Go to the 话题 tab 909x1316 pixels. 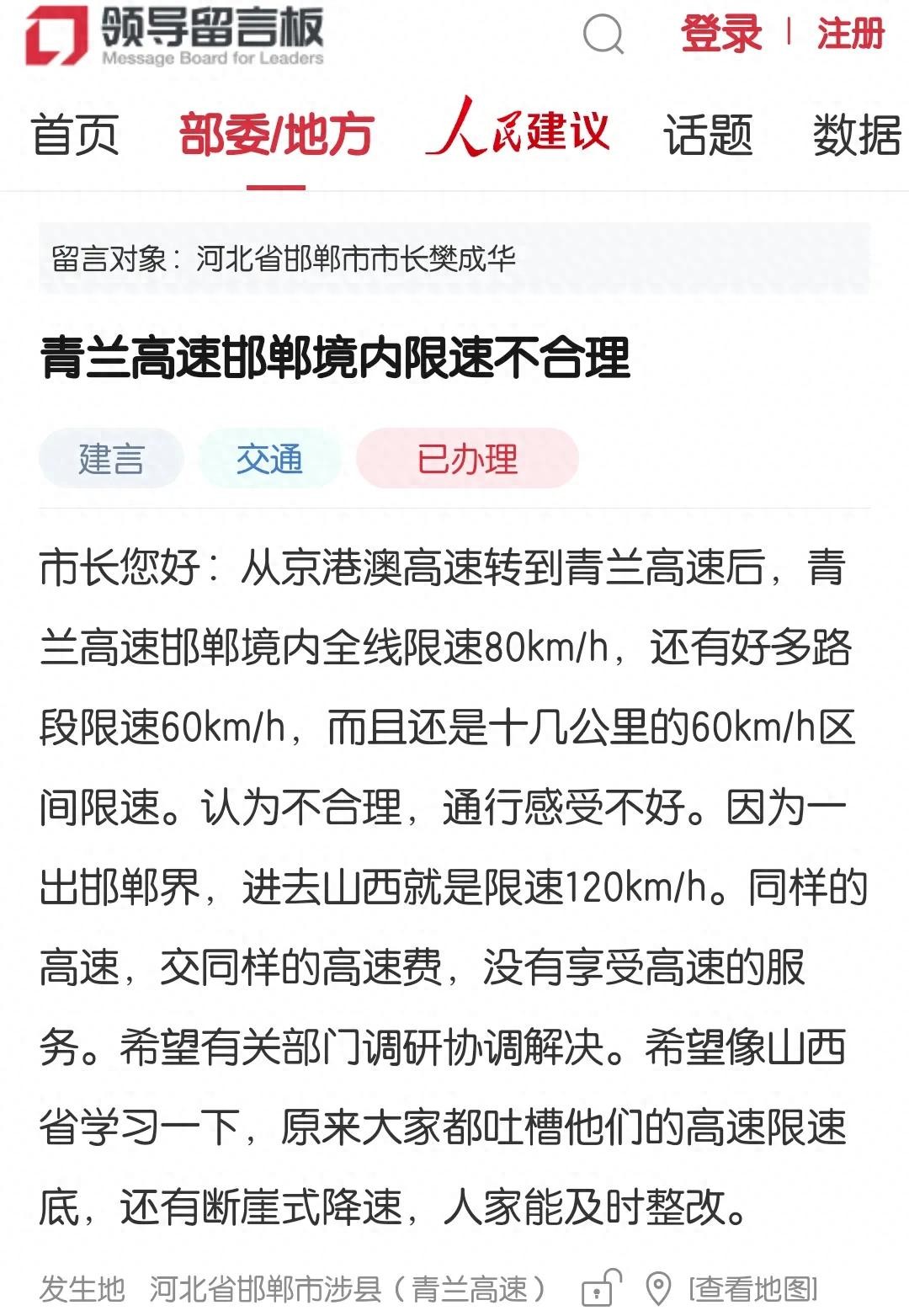pos(708,135)
